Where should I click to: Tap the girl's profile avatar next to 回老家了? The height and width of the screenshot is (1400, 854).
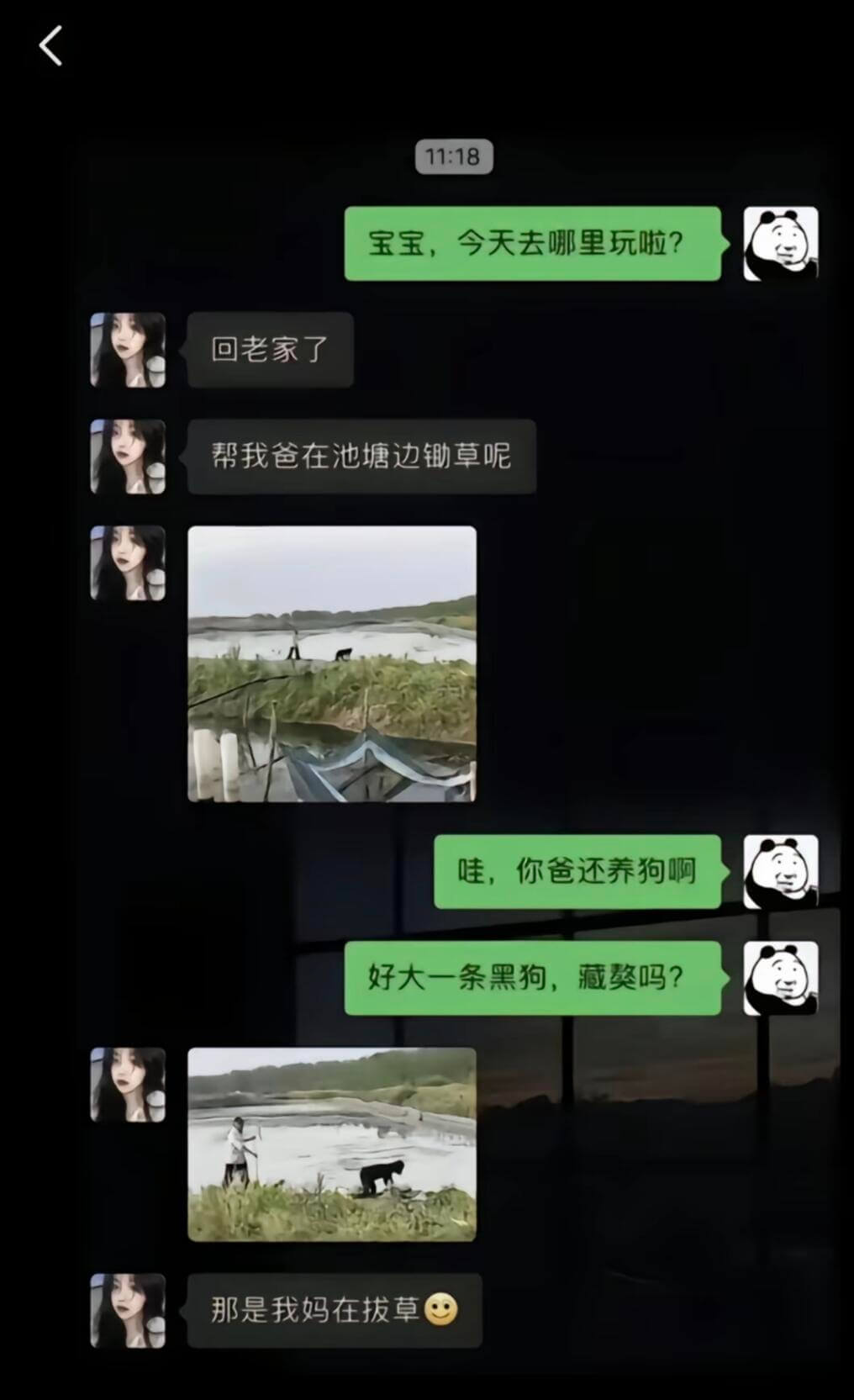(127, 351)
